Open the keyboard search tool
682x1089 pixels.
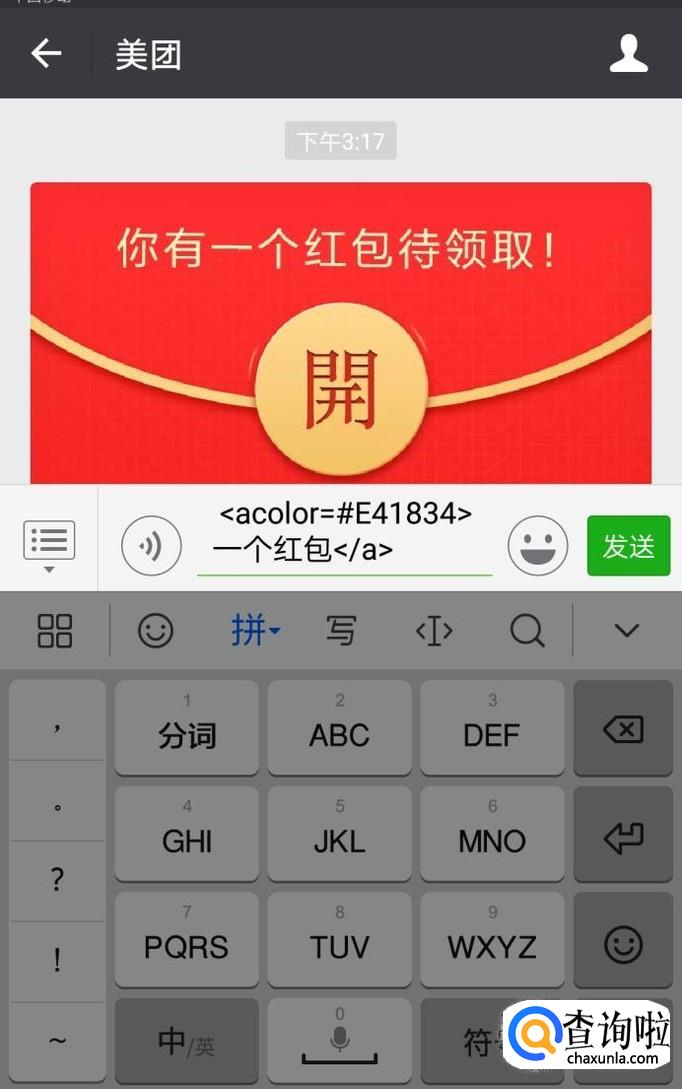coord(526,630)
